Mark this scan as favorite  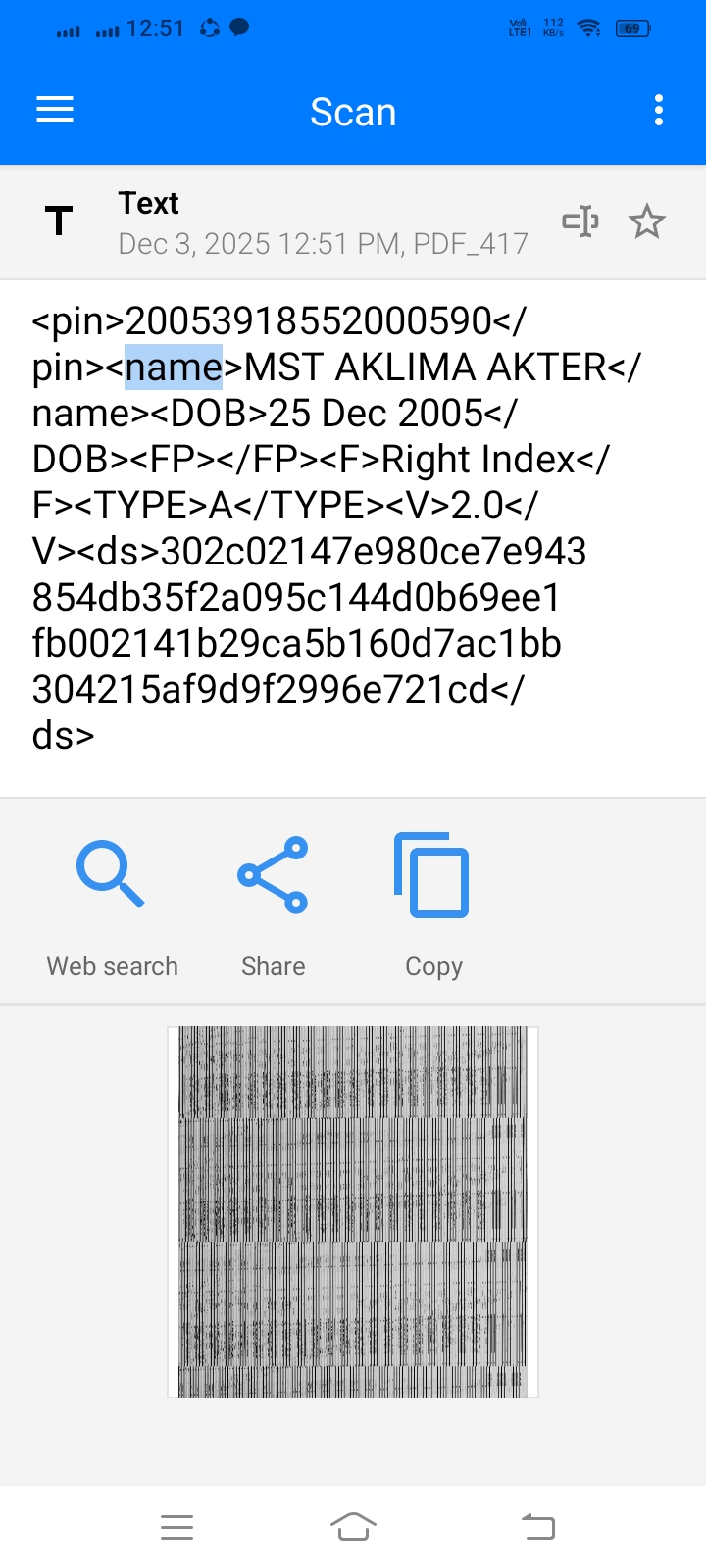[647, 221]
